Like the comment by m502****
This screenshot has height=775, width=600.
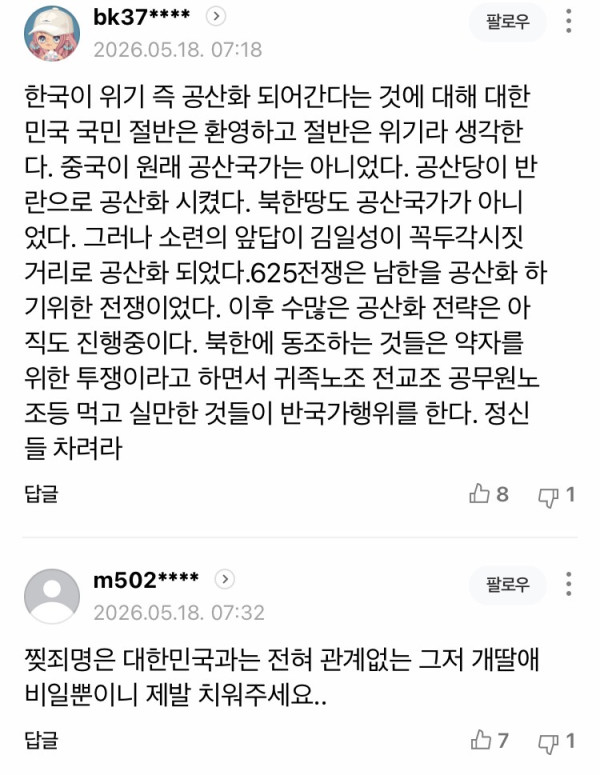(x=489, y=740)
